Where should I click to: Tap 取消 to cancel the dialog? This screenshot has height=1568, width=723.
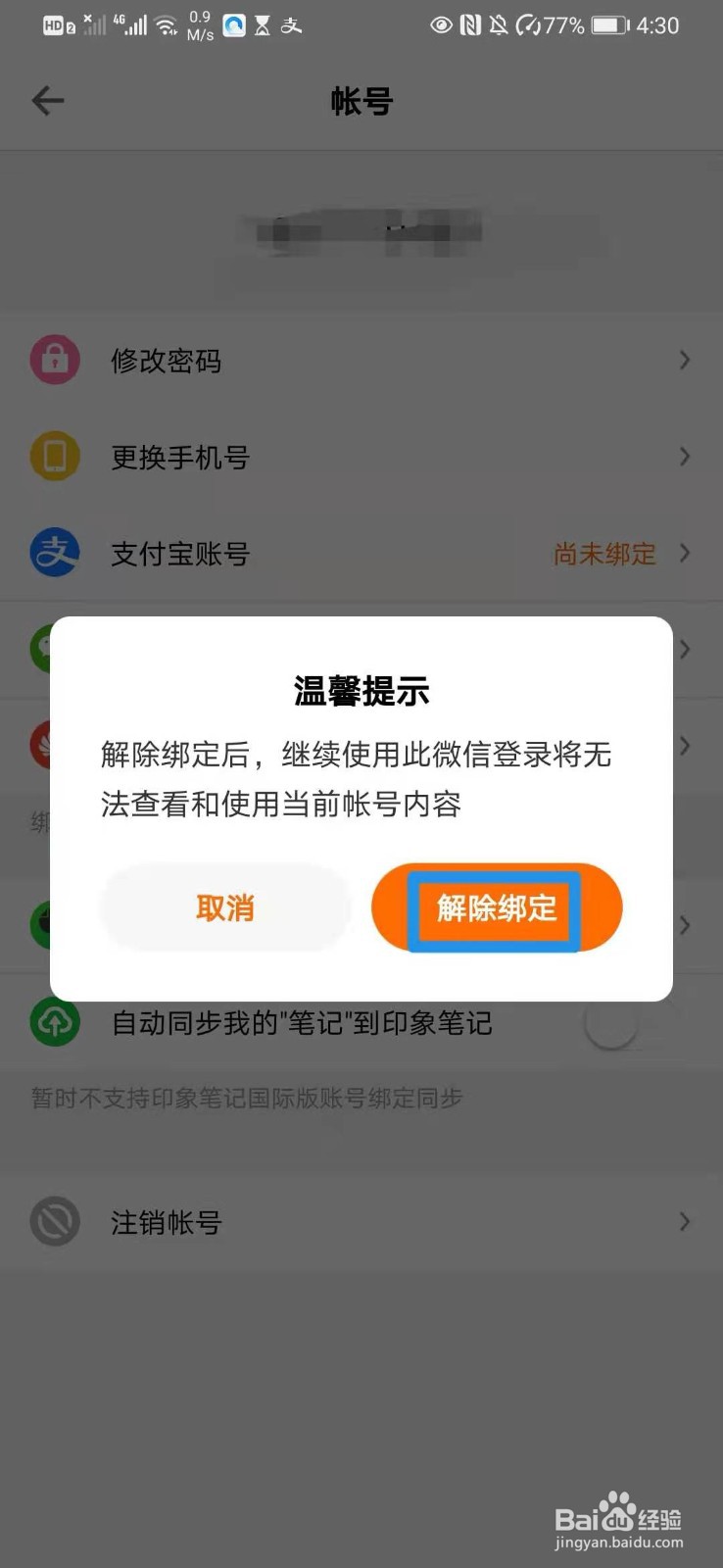coord(225,908)
